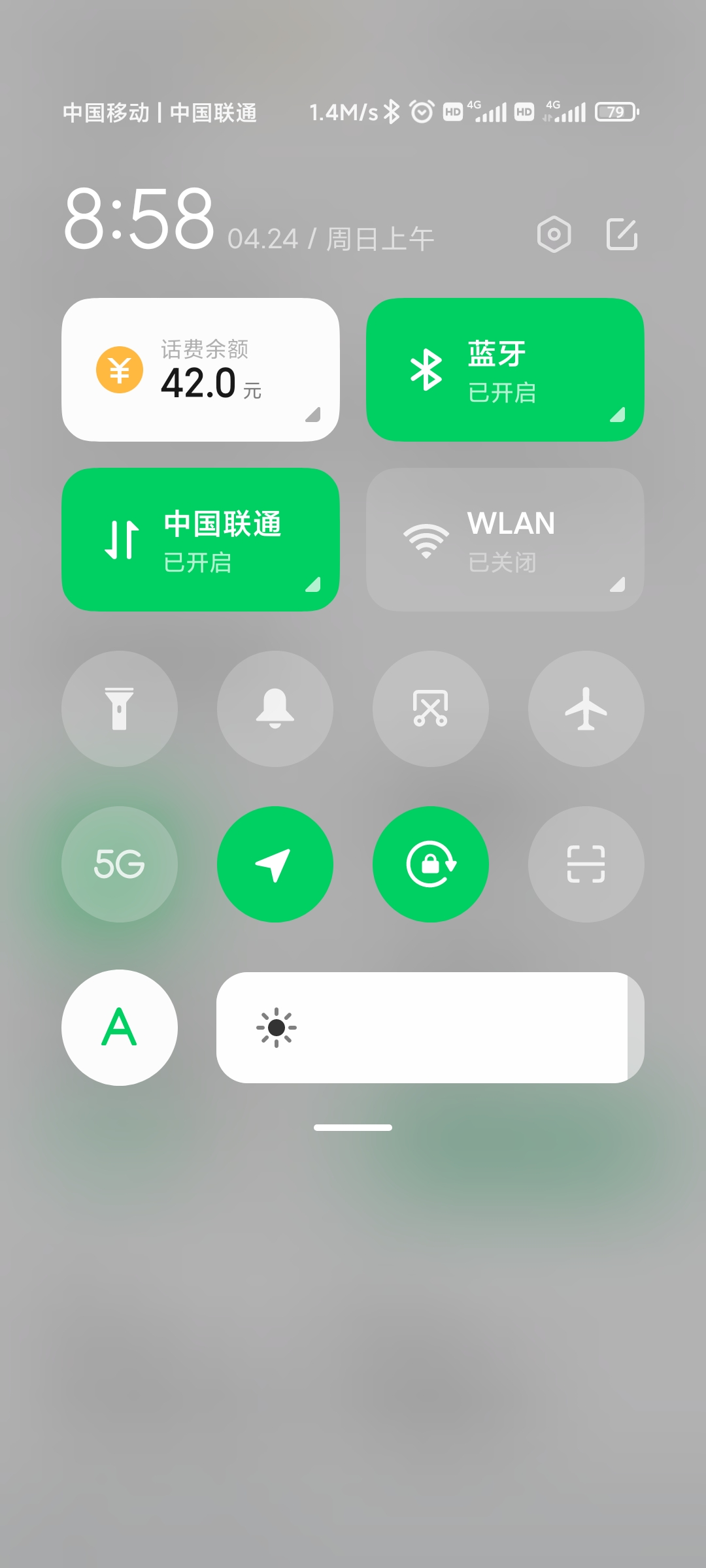Viewport: 706px width, 1568px height.
Task: Take a screenshot with the scissors icon
Action: pyautogui.click(x=431, y=709)
